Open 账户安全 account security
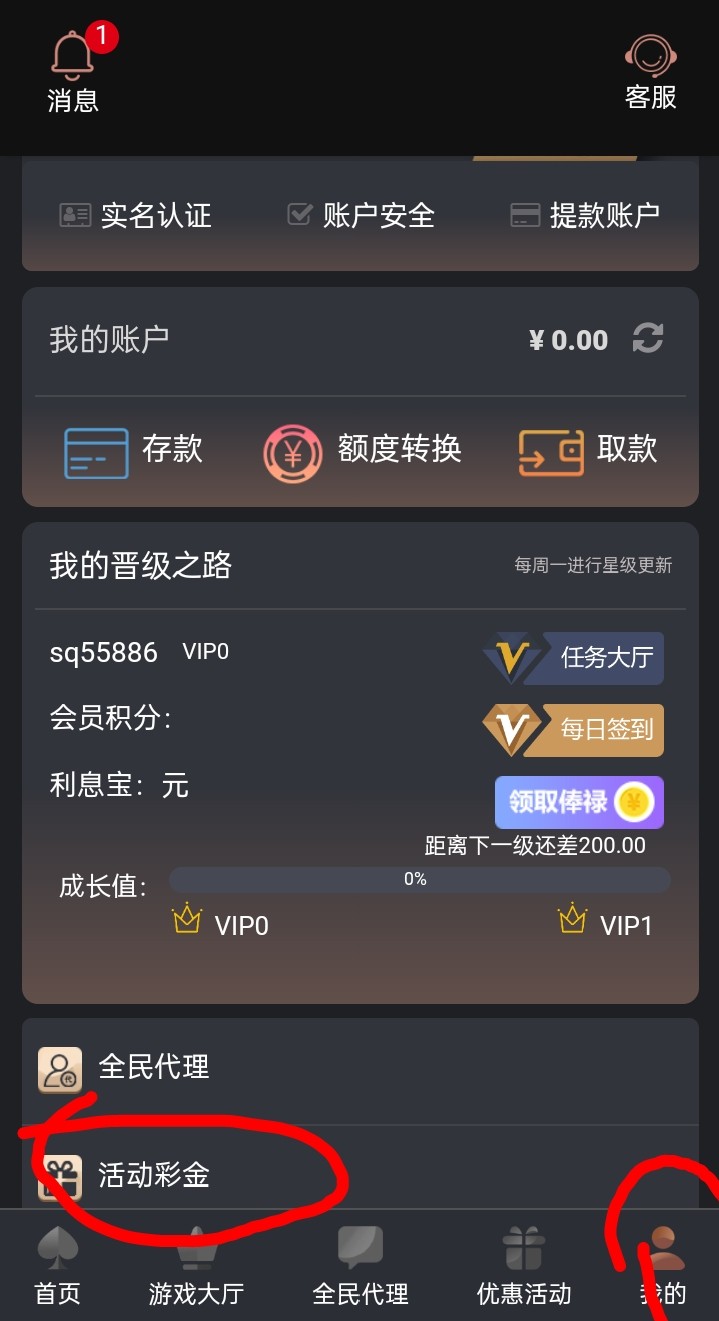Screen dimensions: 719x1321 click(x=361, y=215)
